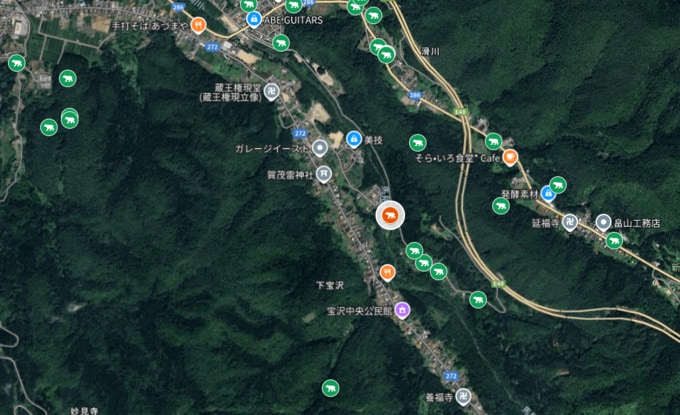Open the restaurant pin near 下宝沢

tap(387, 271)
